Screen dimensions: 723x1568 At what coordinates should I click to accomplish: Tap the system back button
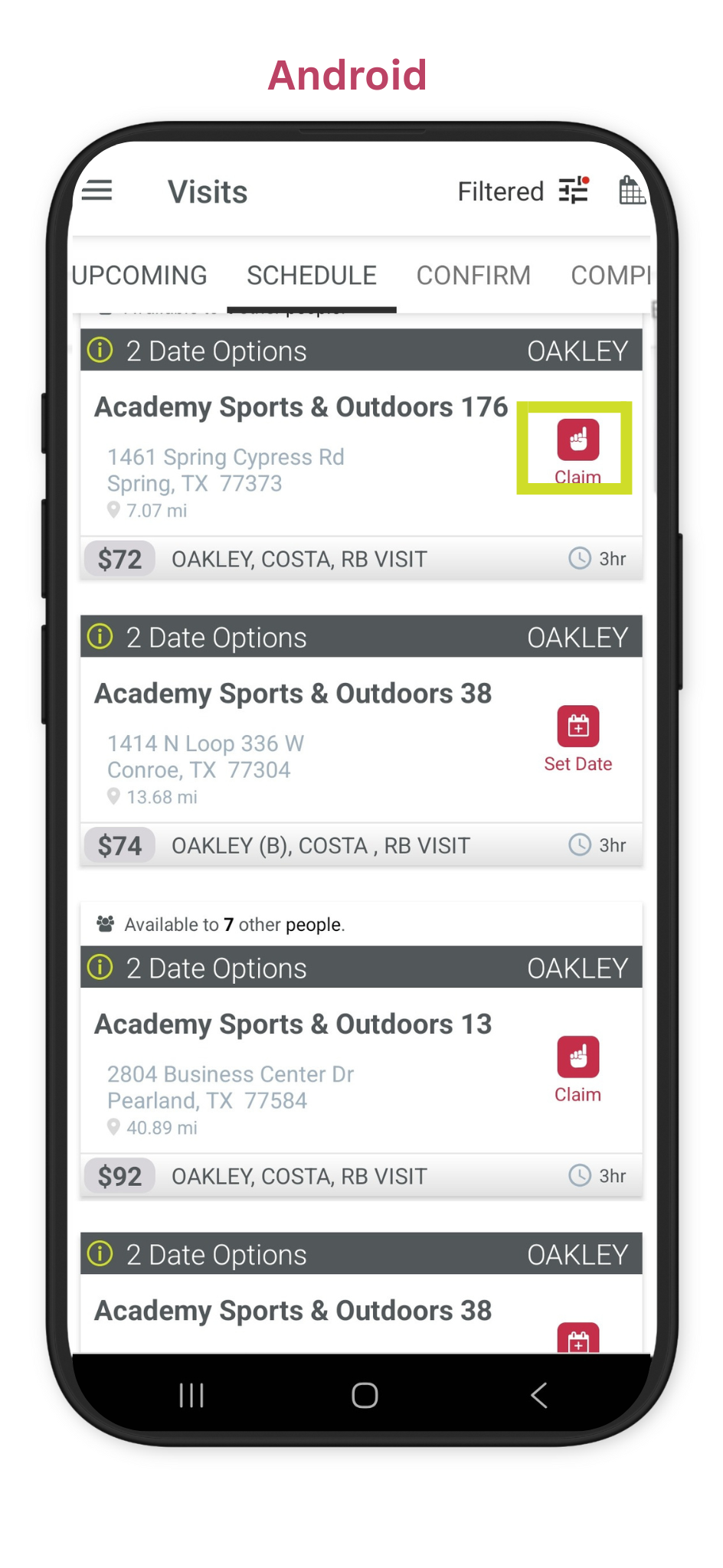tap(539, 1395)
